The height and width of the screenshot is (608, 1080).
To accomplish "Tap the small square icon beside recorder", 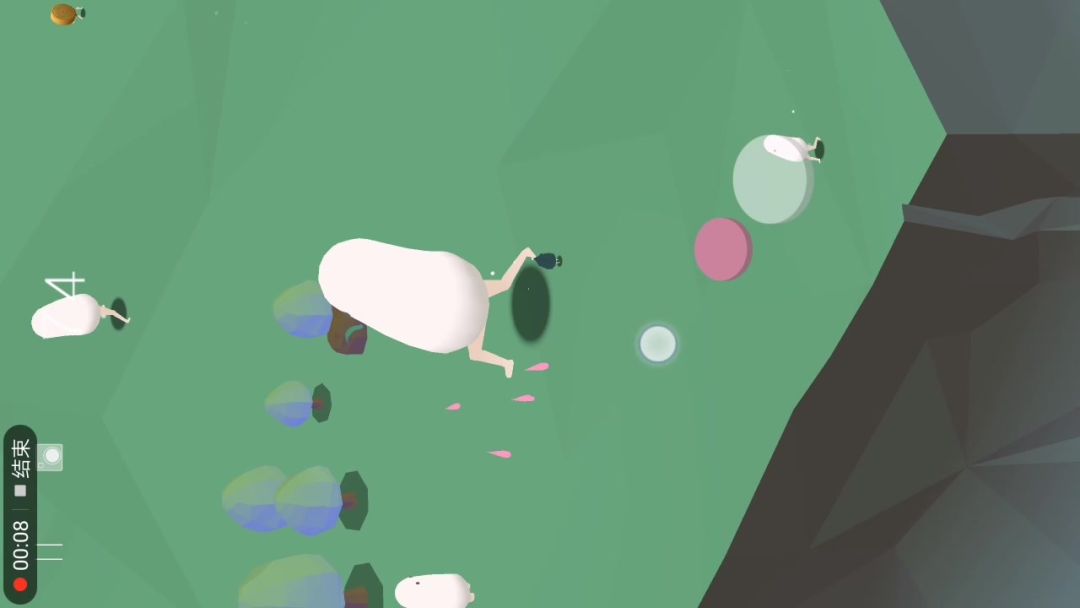I will coord(51,457).
